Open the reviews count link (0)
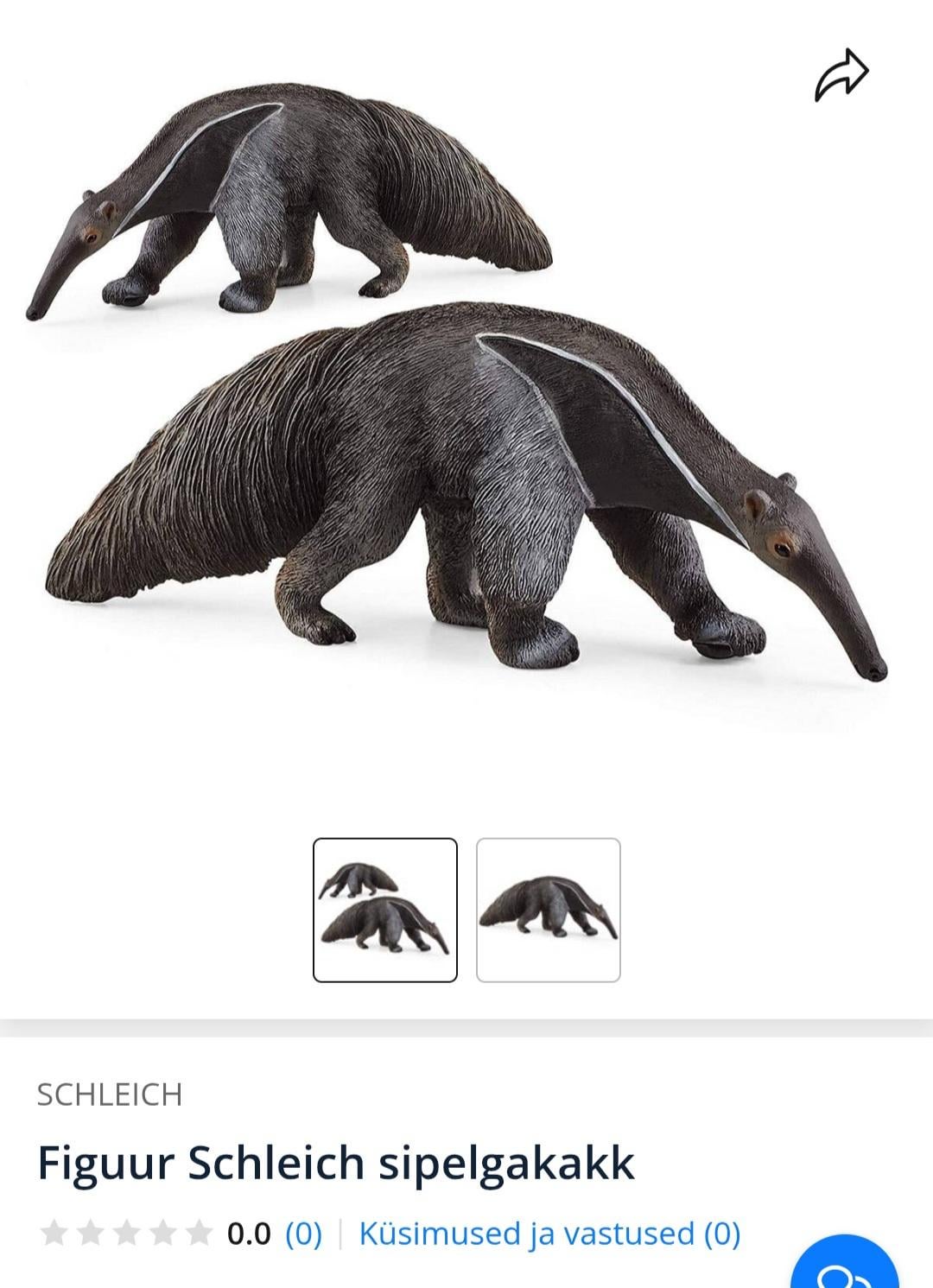The width and height of the screenshot is (933, 1288). (303, 1233)
